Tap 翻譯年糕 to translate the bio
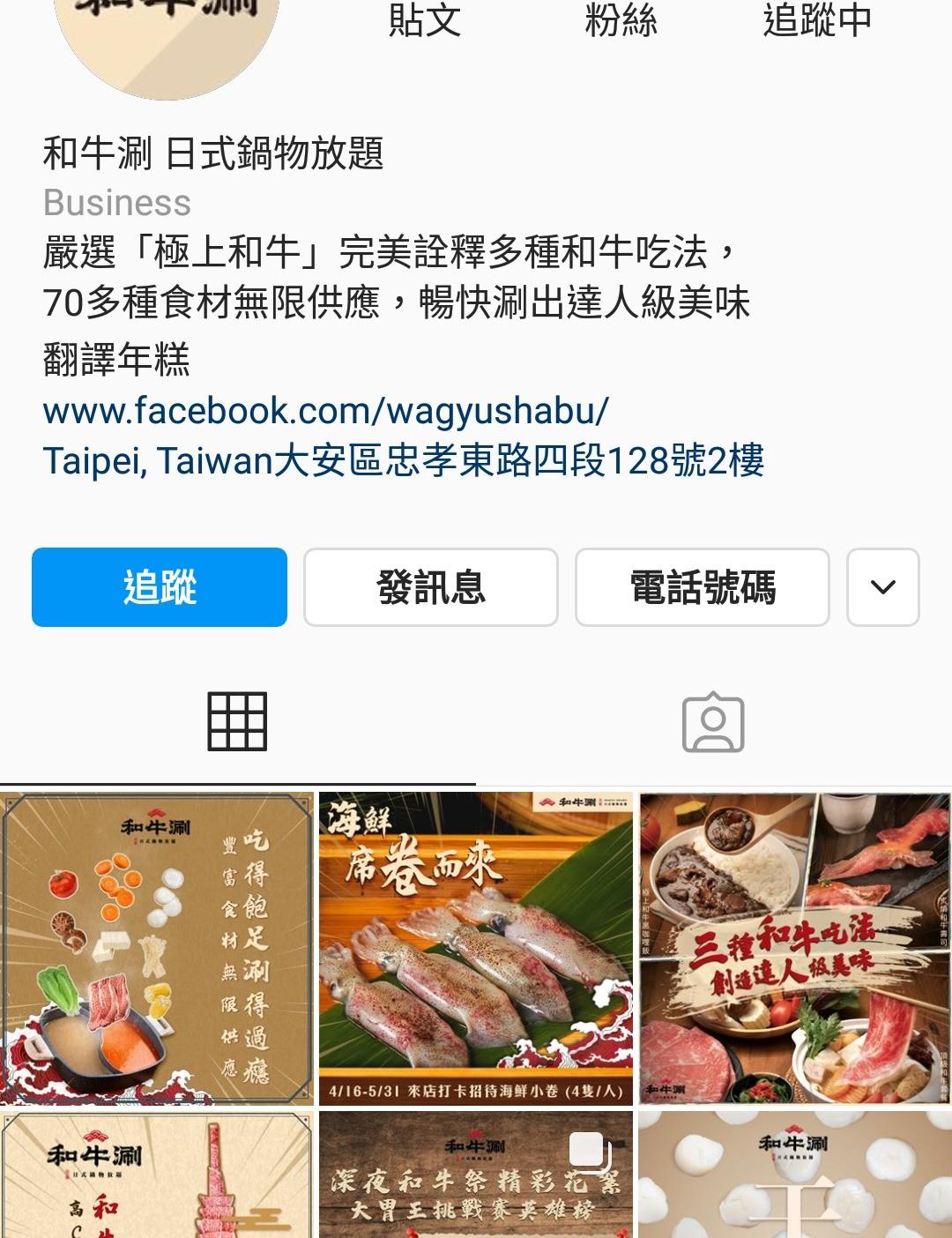952x1238 pixels. tap(116, 360)
